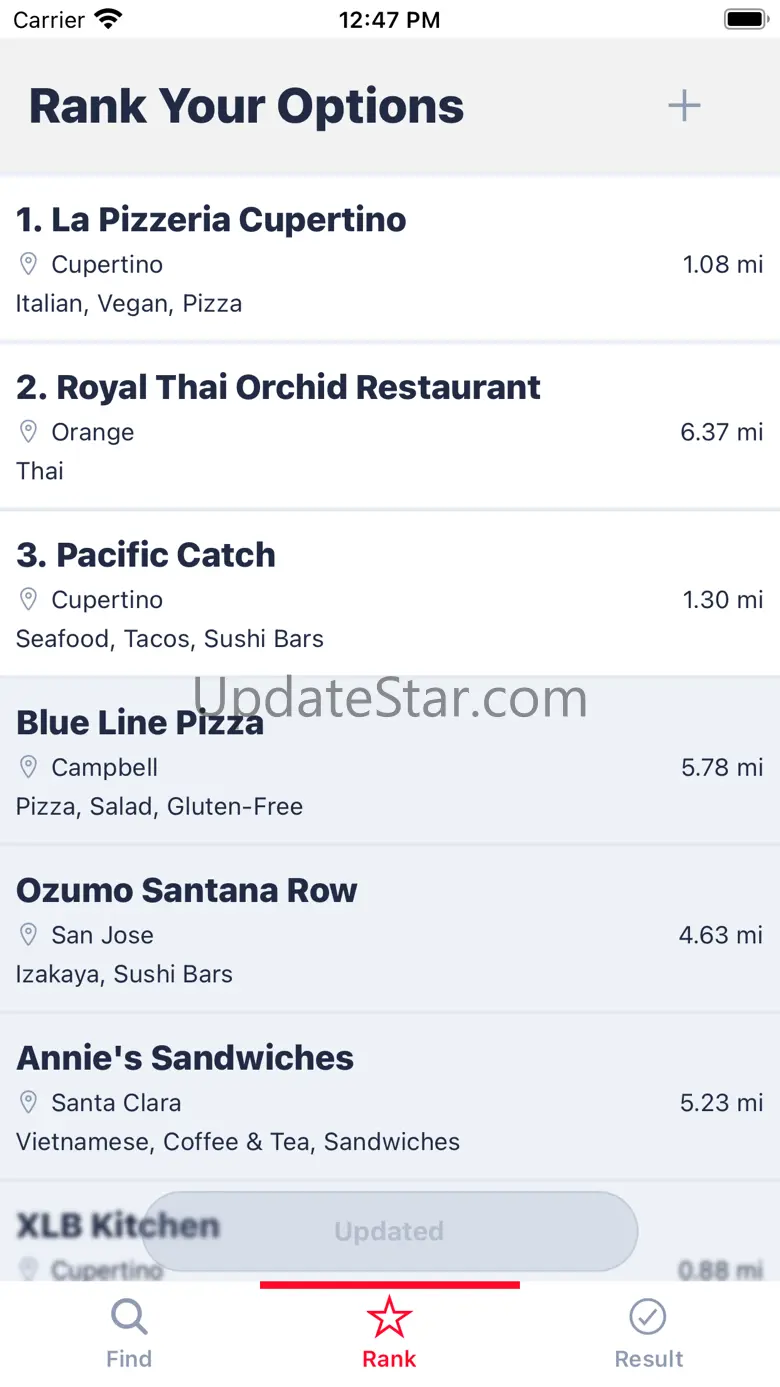
Task: Go to the Result tab
Action: pyautogui.click(x=648, y=1334)
